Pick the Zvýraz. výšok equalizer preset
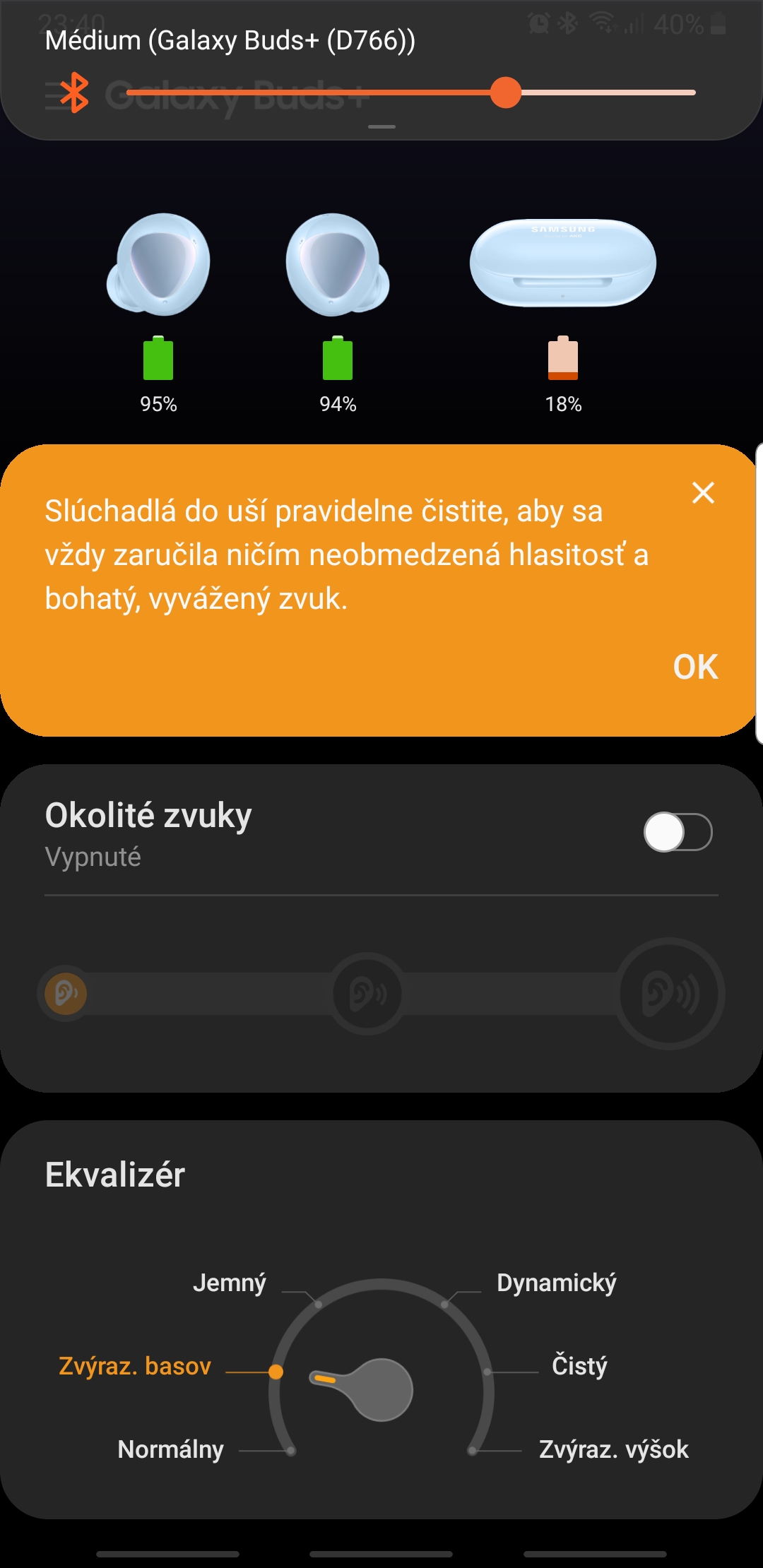The height and width of the screenshot is (1568, 763). point(613,1449)
